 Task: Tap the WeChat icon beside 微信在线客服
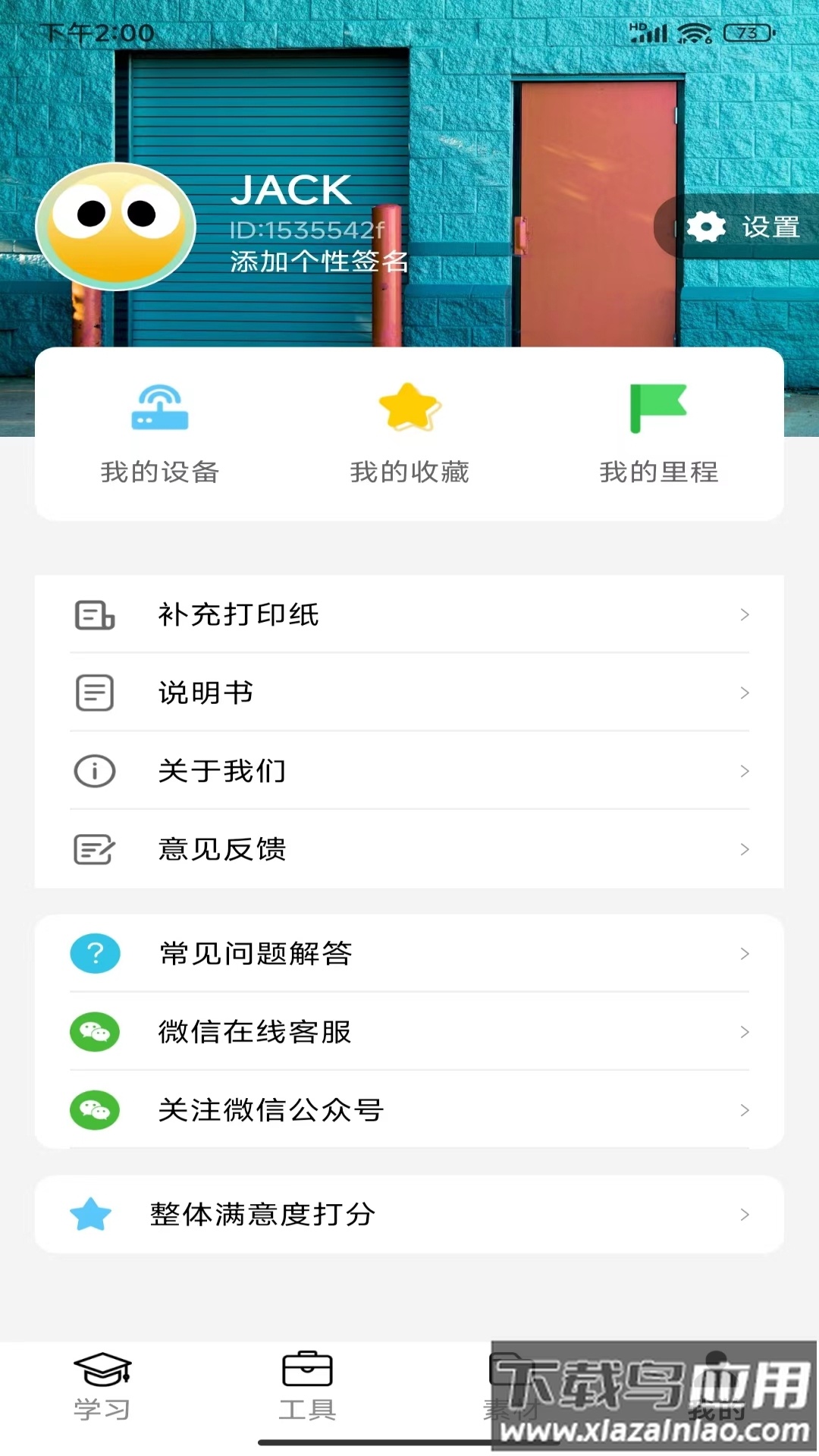coord(94,1032)
